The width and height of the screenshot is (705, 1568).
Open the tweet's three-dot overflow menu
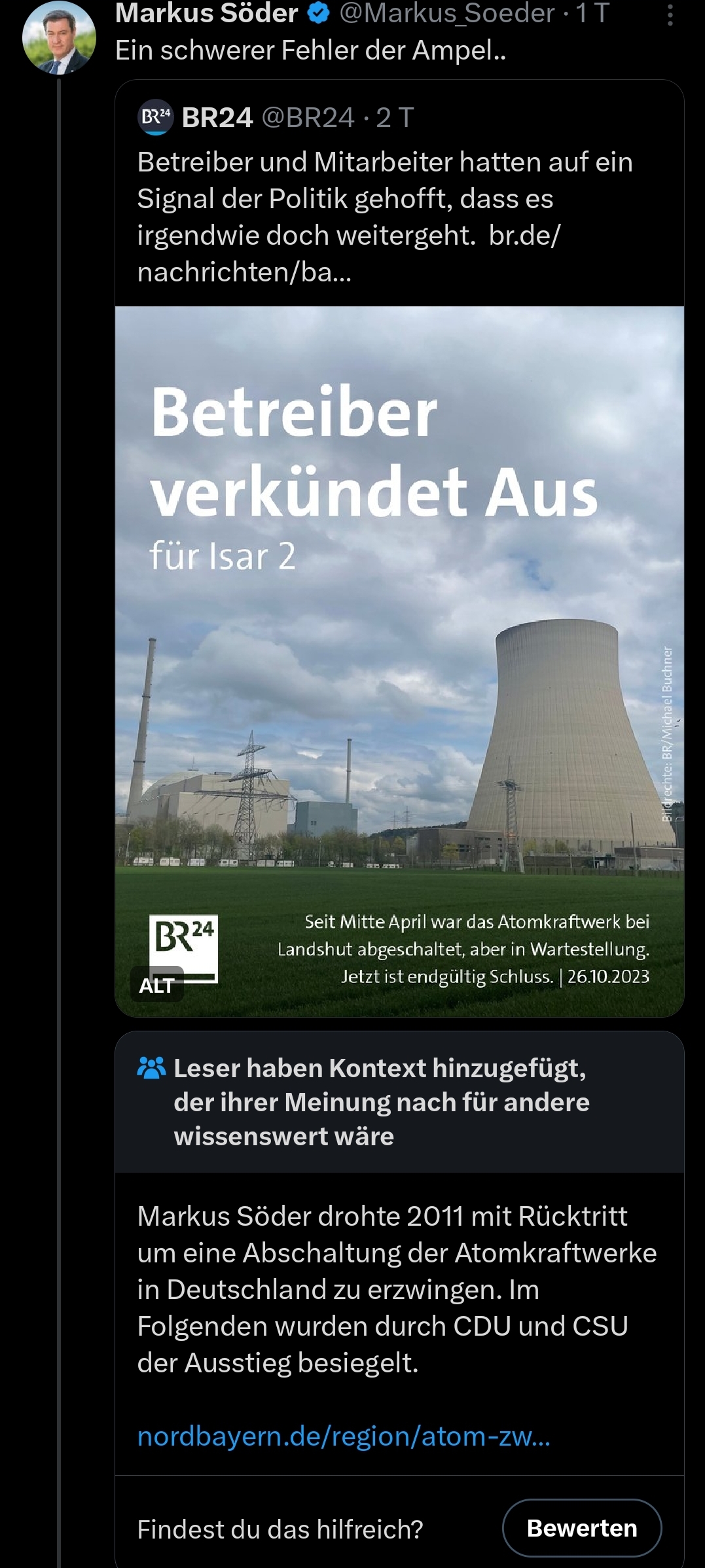670,14
